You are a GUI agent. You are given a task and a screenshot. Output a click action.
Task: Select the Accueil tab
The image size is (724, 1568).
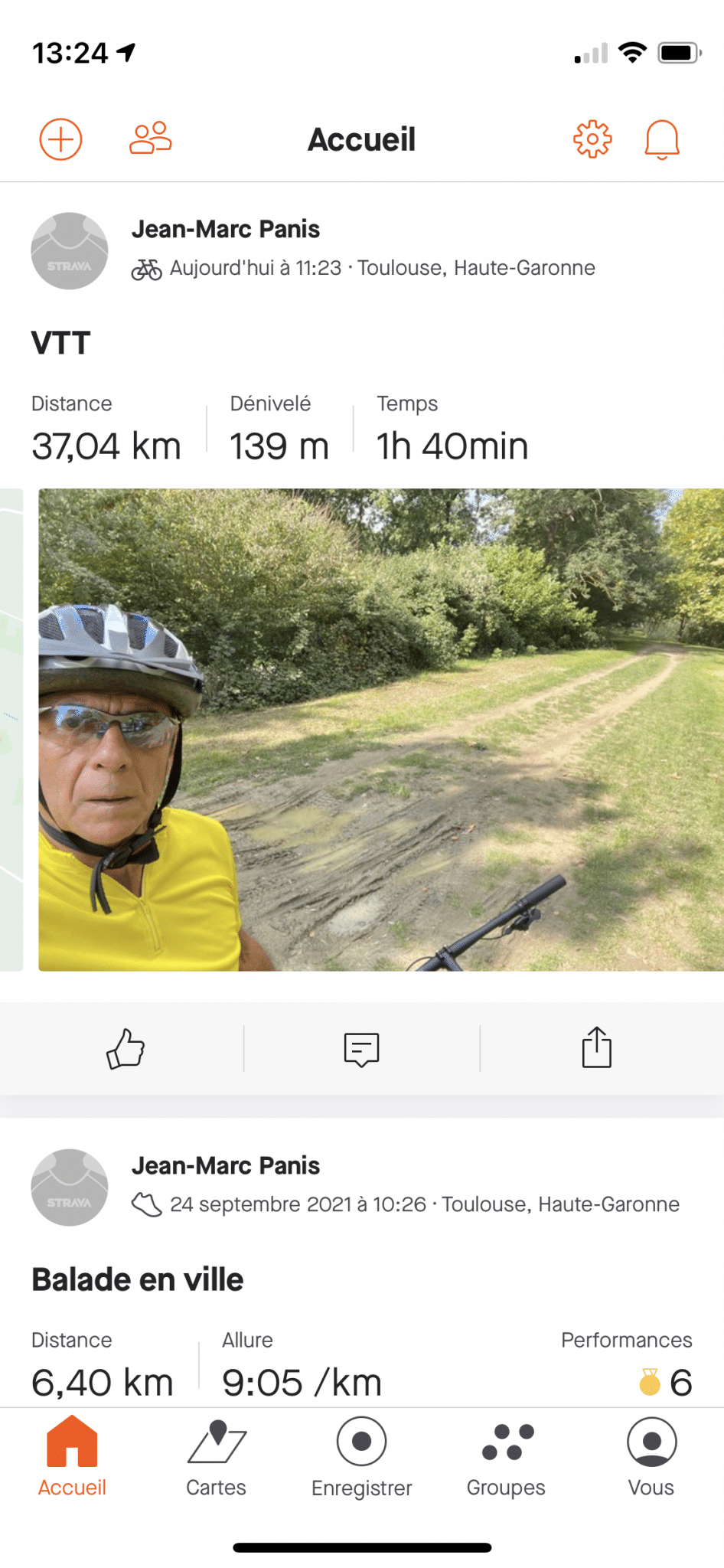(72, 1457)
